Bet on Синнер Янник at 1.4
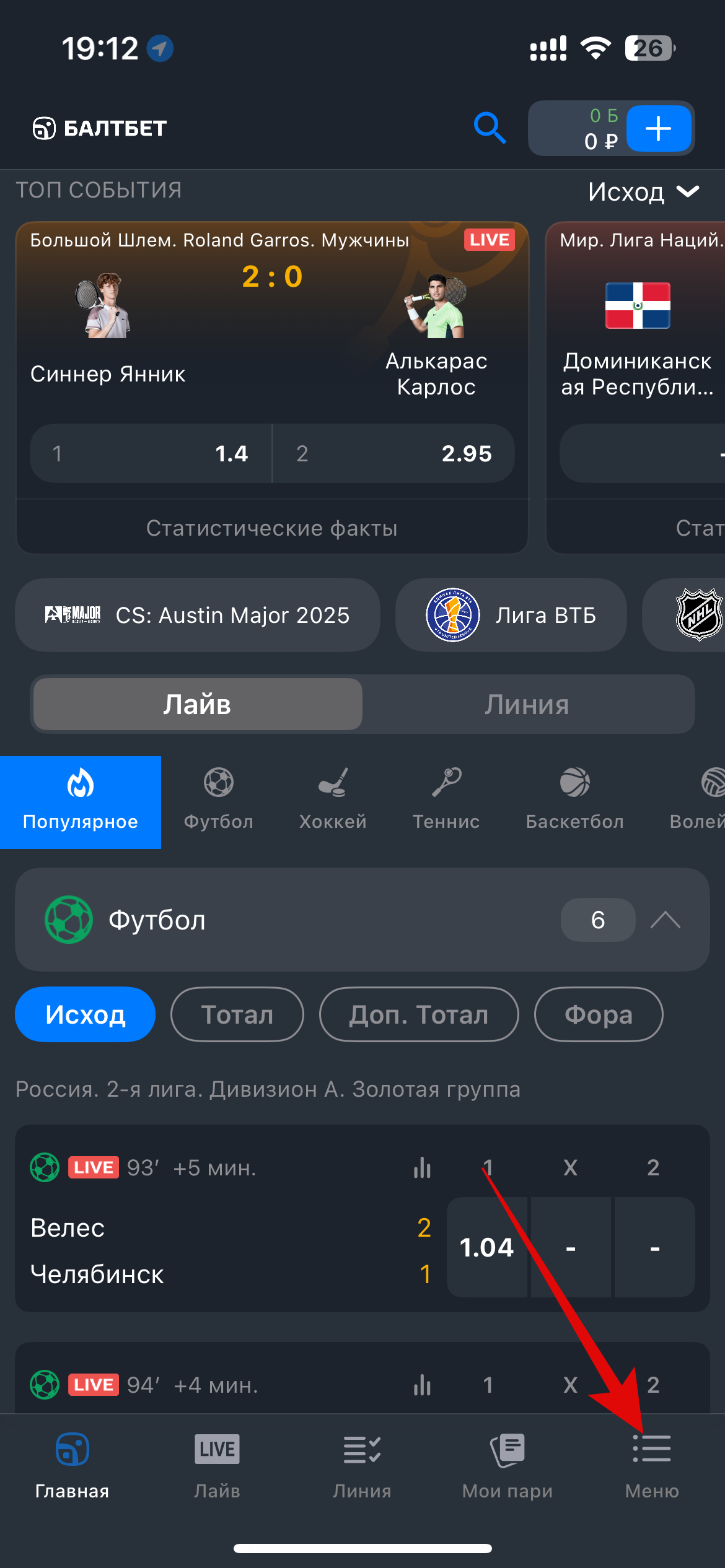 click(151, 454)
